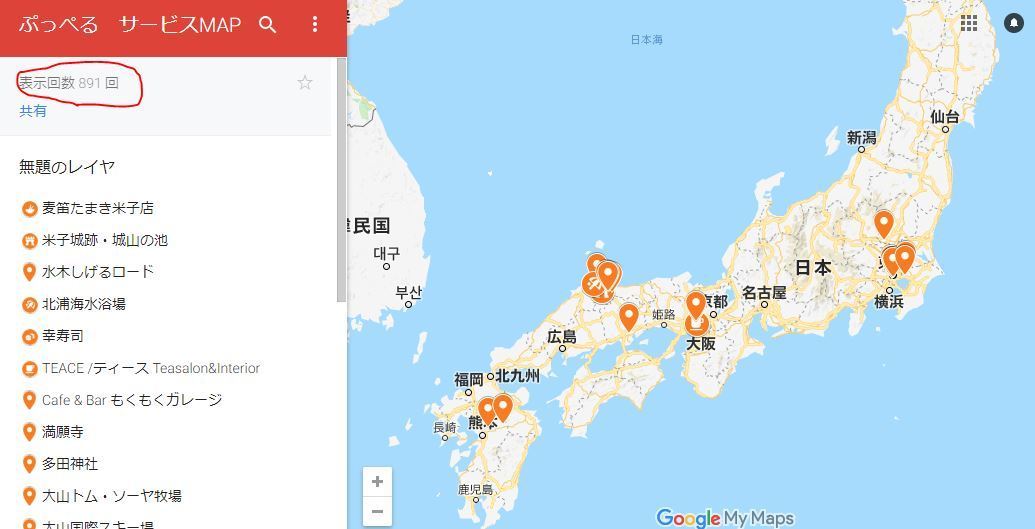Open 水木しげるロード location
This screenshot has height=529, width=1035.
point(97,272)
